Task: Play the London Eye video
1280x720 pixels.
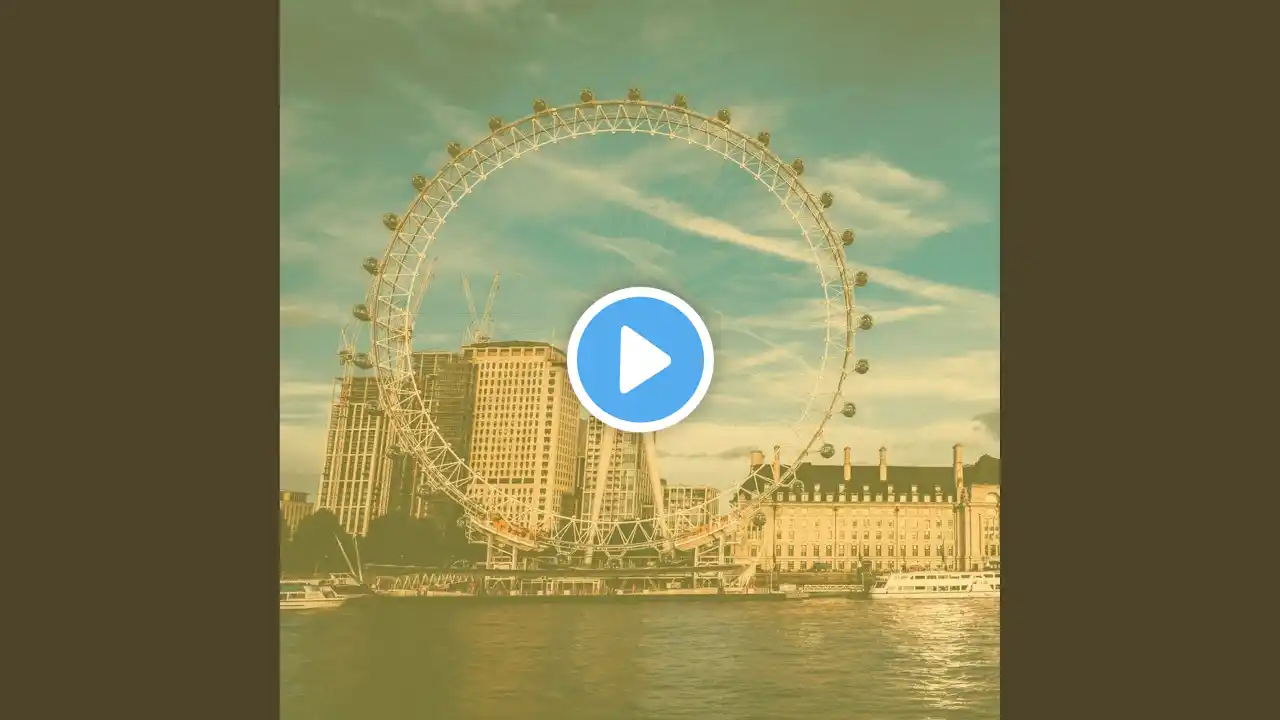Action: pyautogui.click(x=640, y=359)
